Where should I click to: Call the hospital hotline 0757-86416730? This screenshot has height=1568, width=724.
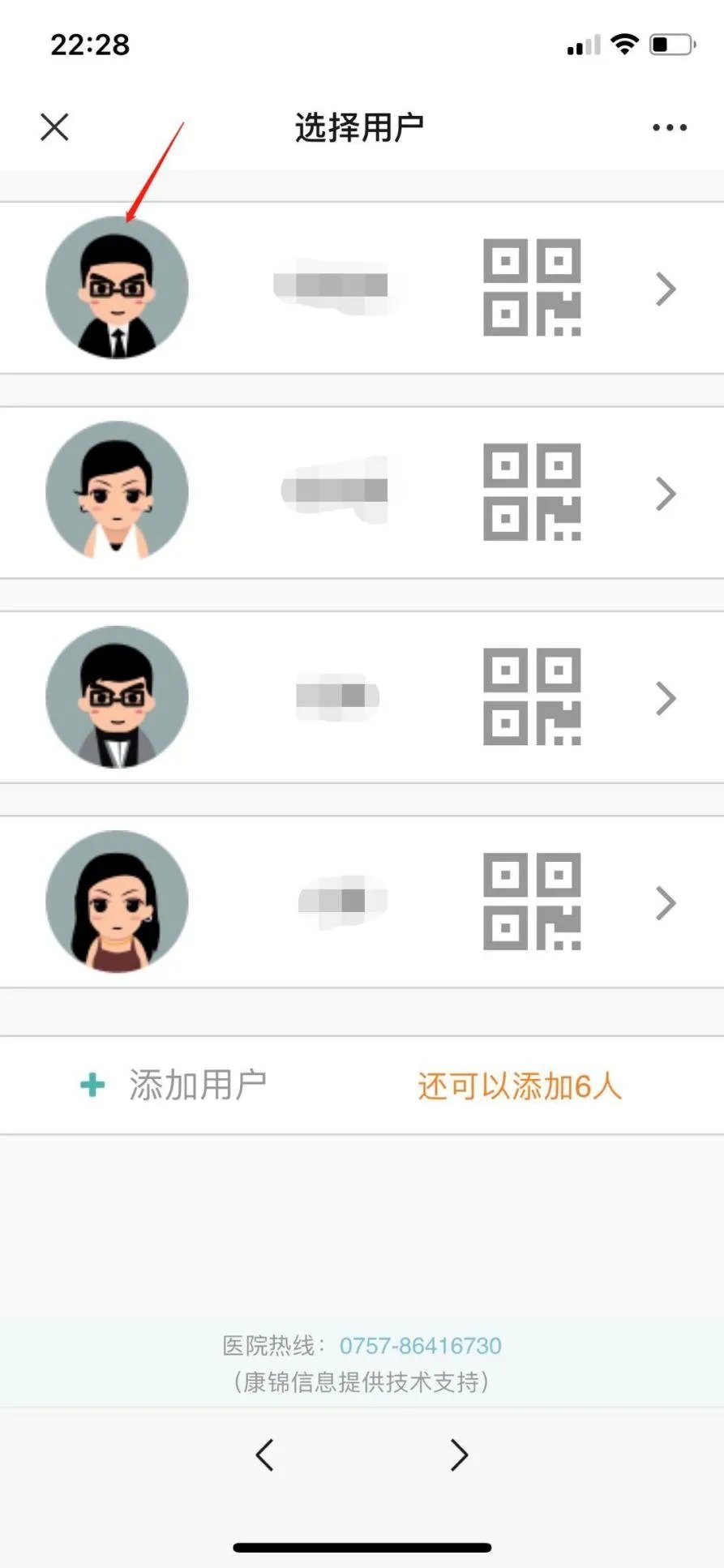420,1346
